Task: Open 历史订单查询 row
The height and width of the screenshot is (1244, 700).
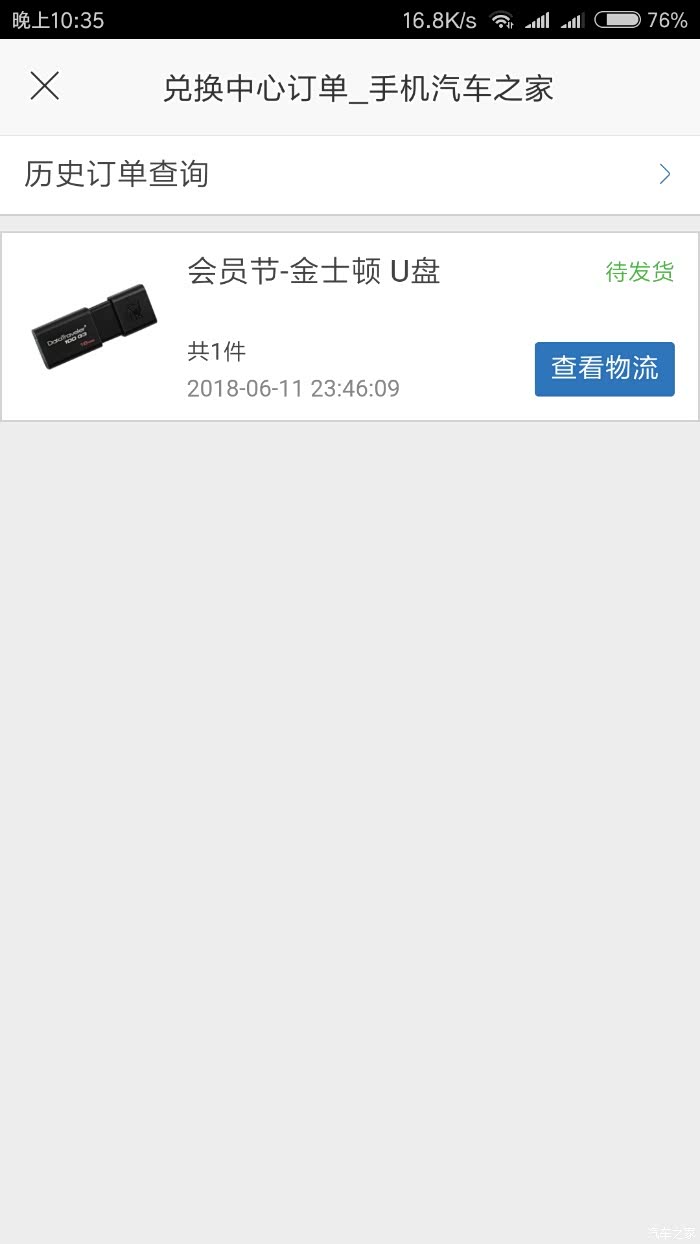Action: point(349,175)
